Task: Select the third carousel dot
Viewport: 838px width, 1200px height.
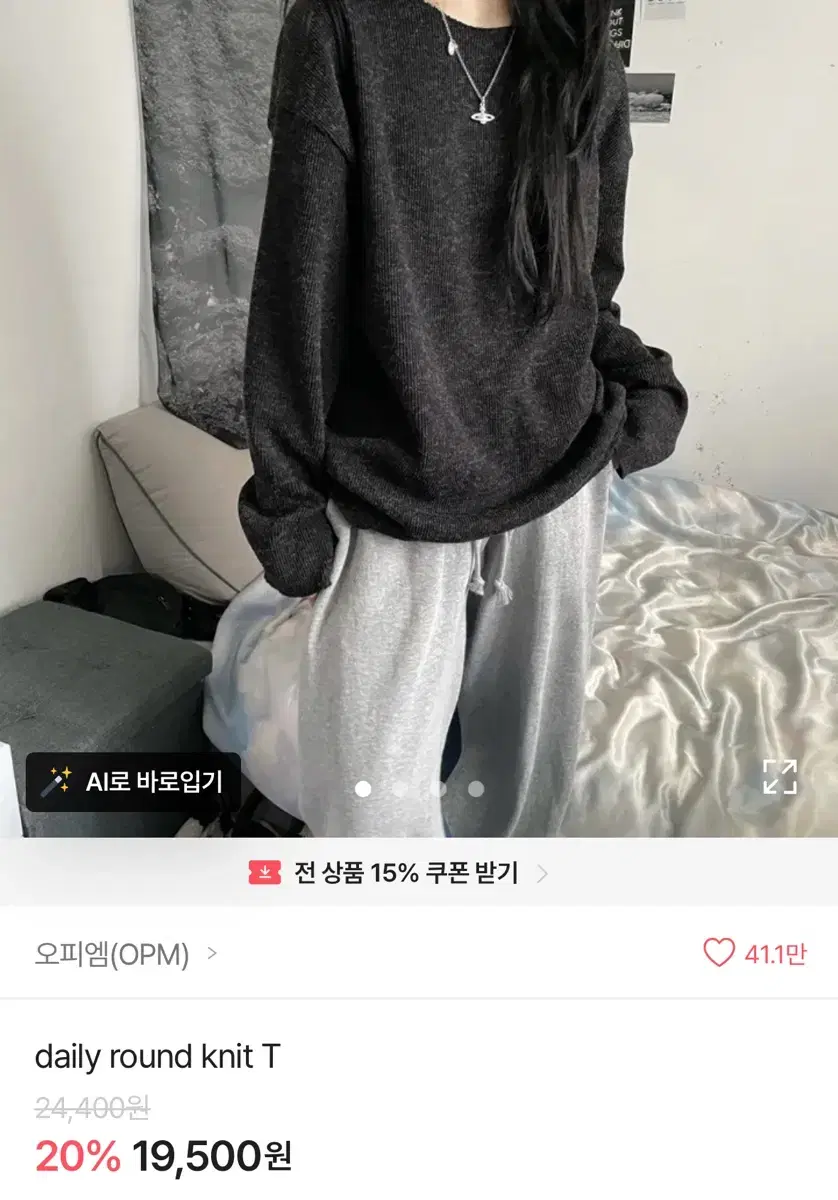Action: [x=439, y=789]
